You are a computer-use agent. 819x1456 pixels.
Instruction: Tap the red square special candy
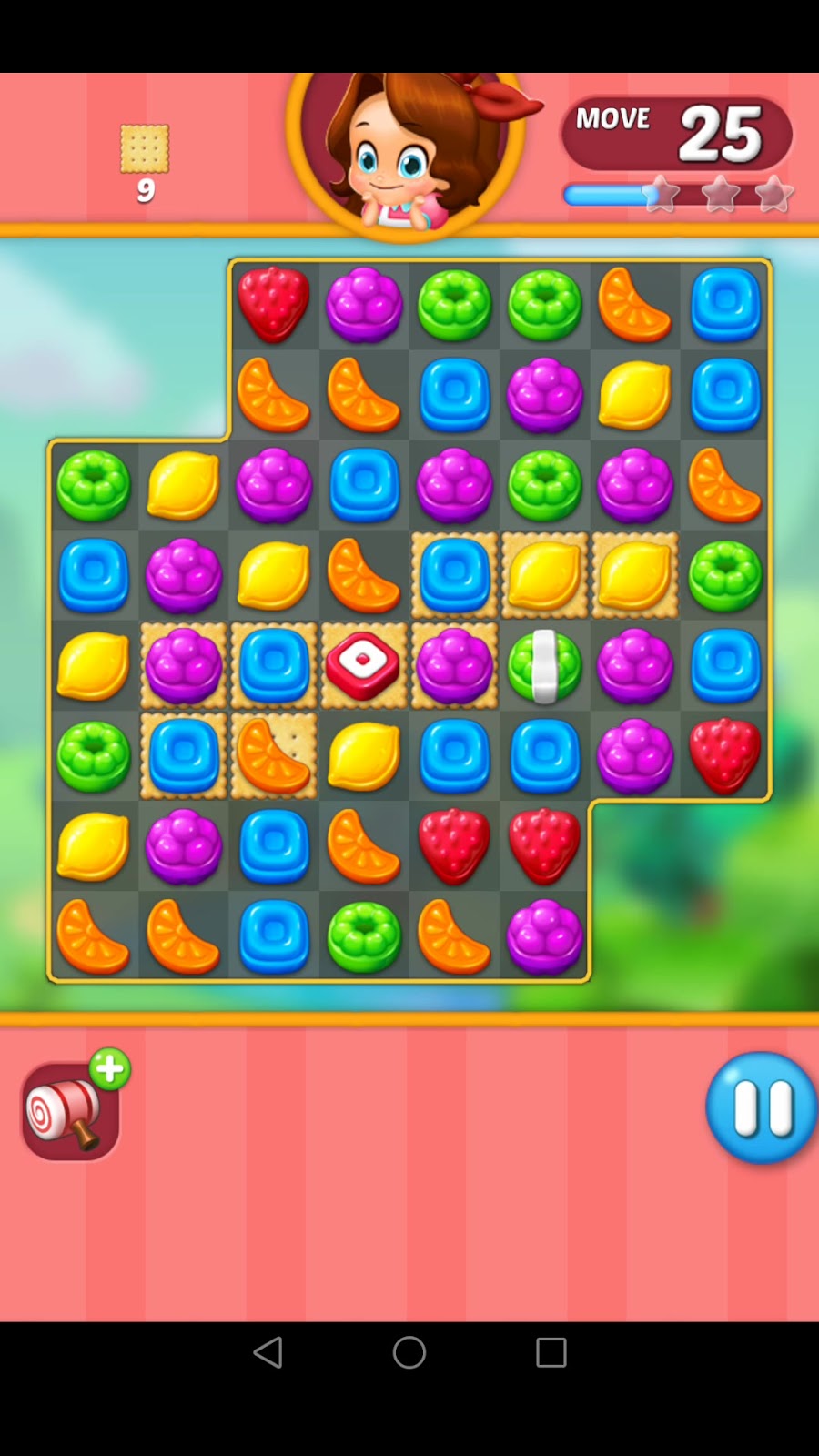tap(364, 666)
